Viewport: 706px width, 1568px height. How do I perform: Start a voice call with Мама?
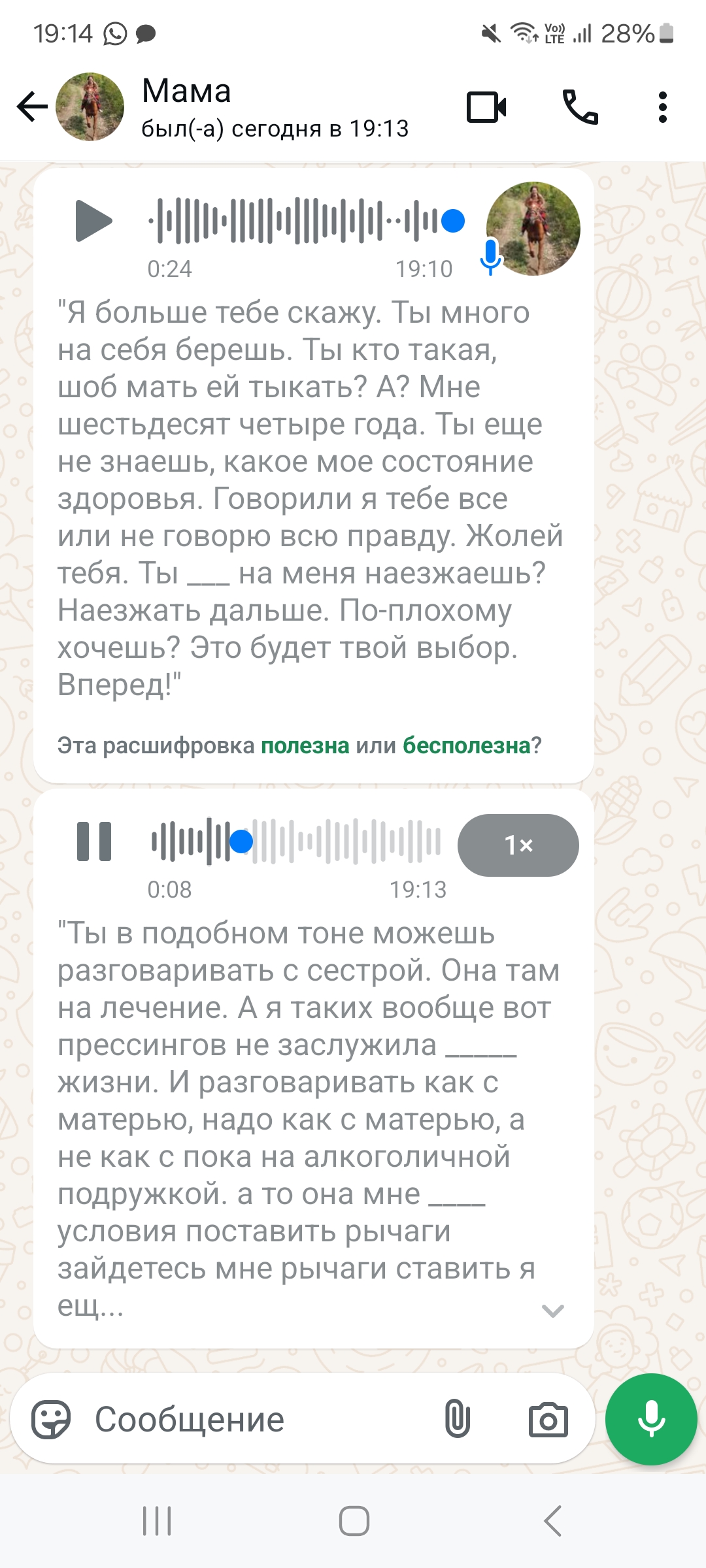tap(580, 107)
